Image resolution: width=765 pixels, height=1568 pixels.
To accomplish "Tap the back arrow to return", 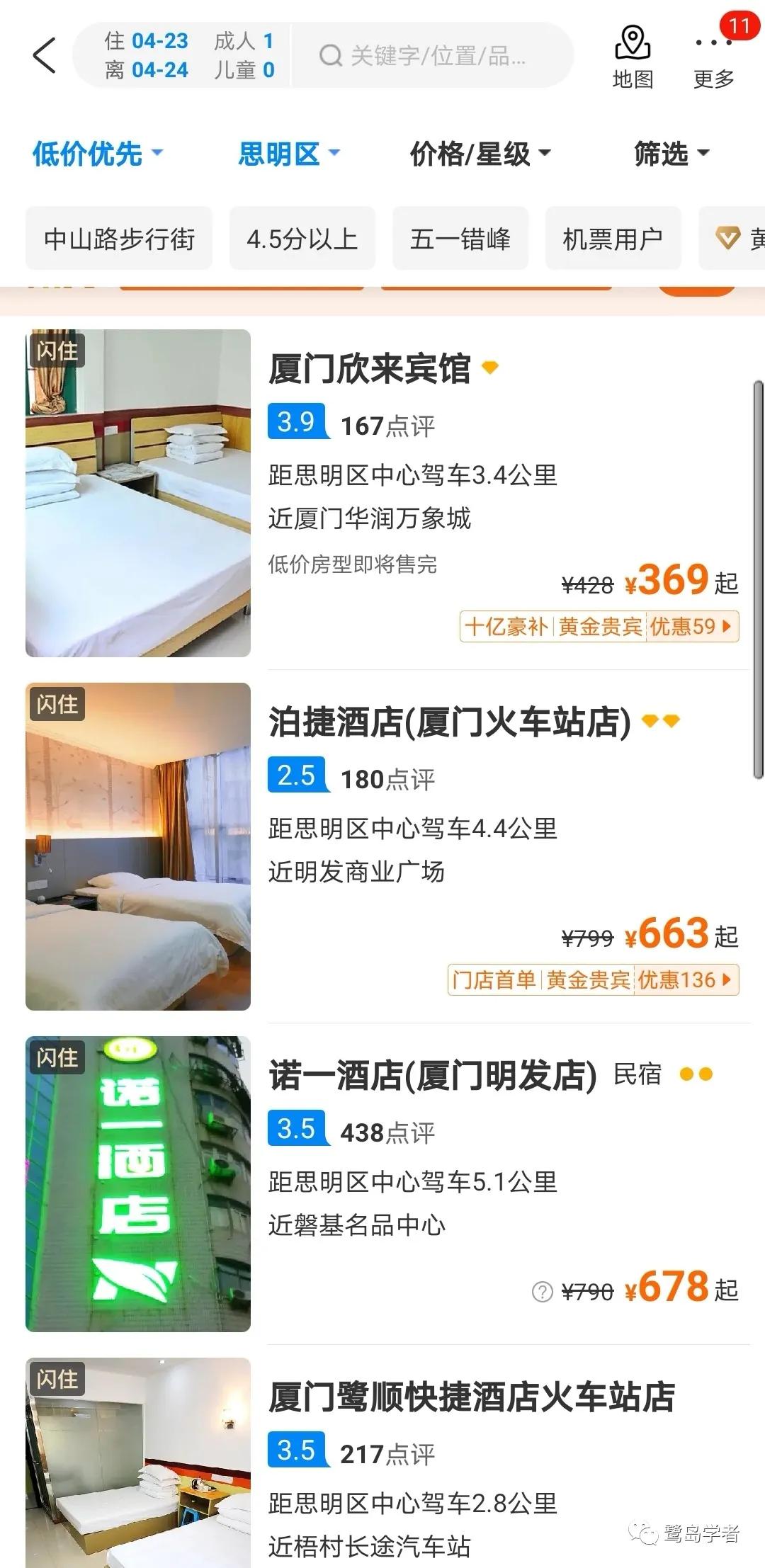I will click(45, 55).
